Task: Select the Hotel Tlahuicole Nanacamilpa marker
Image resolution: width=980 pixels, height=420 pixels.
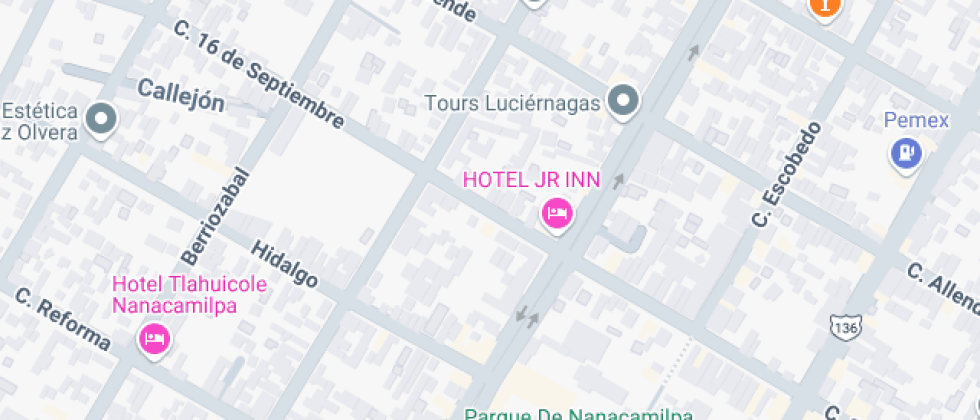Action: 154,339
